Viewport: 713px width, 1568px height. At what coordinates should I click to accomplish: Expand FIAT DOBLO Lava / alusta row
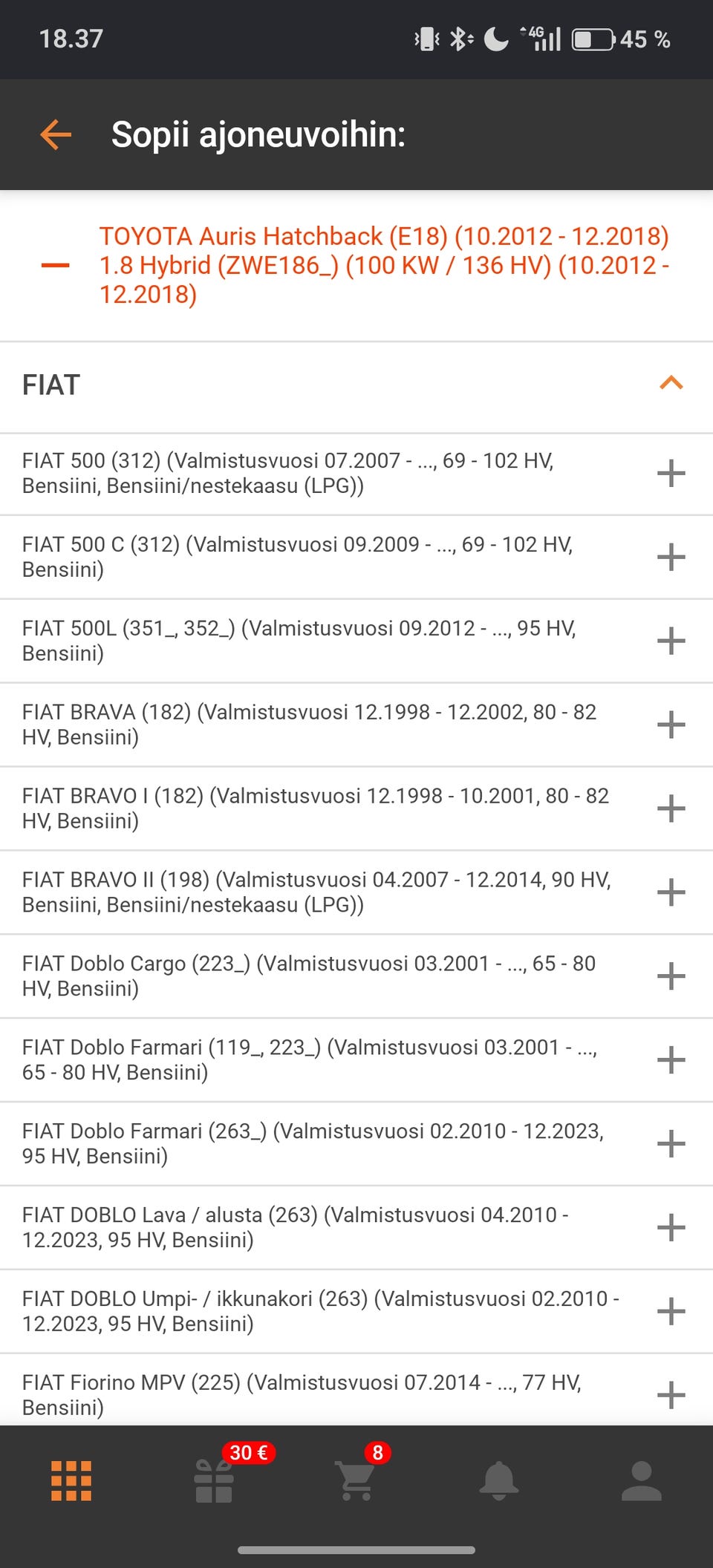click(x=671, y=1228)
